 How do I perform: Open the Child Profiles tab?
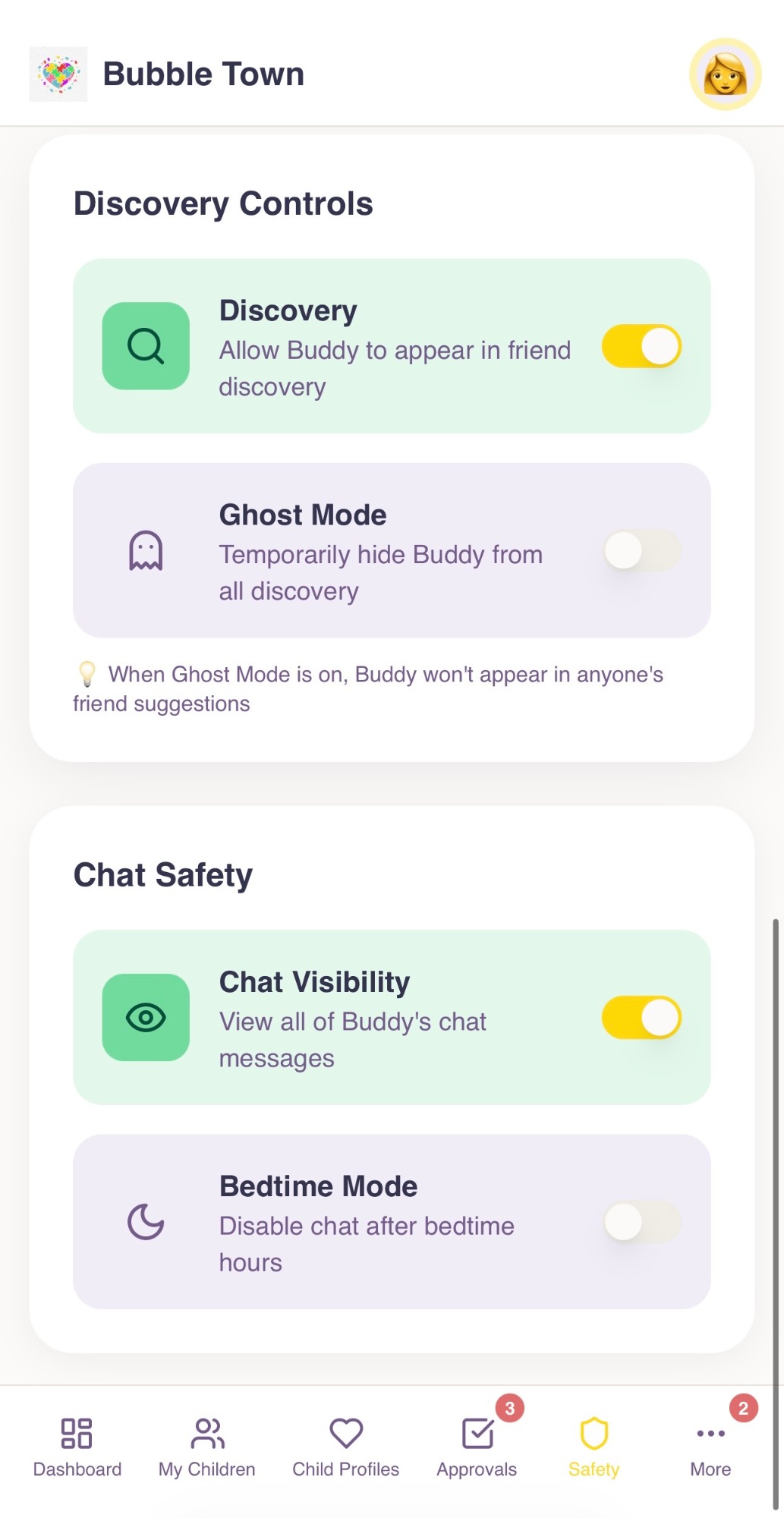pos(345,1447)
